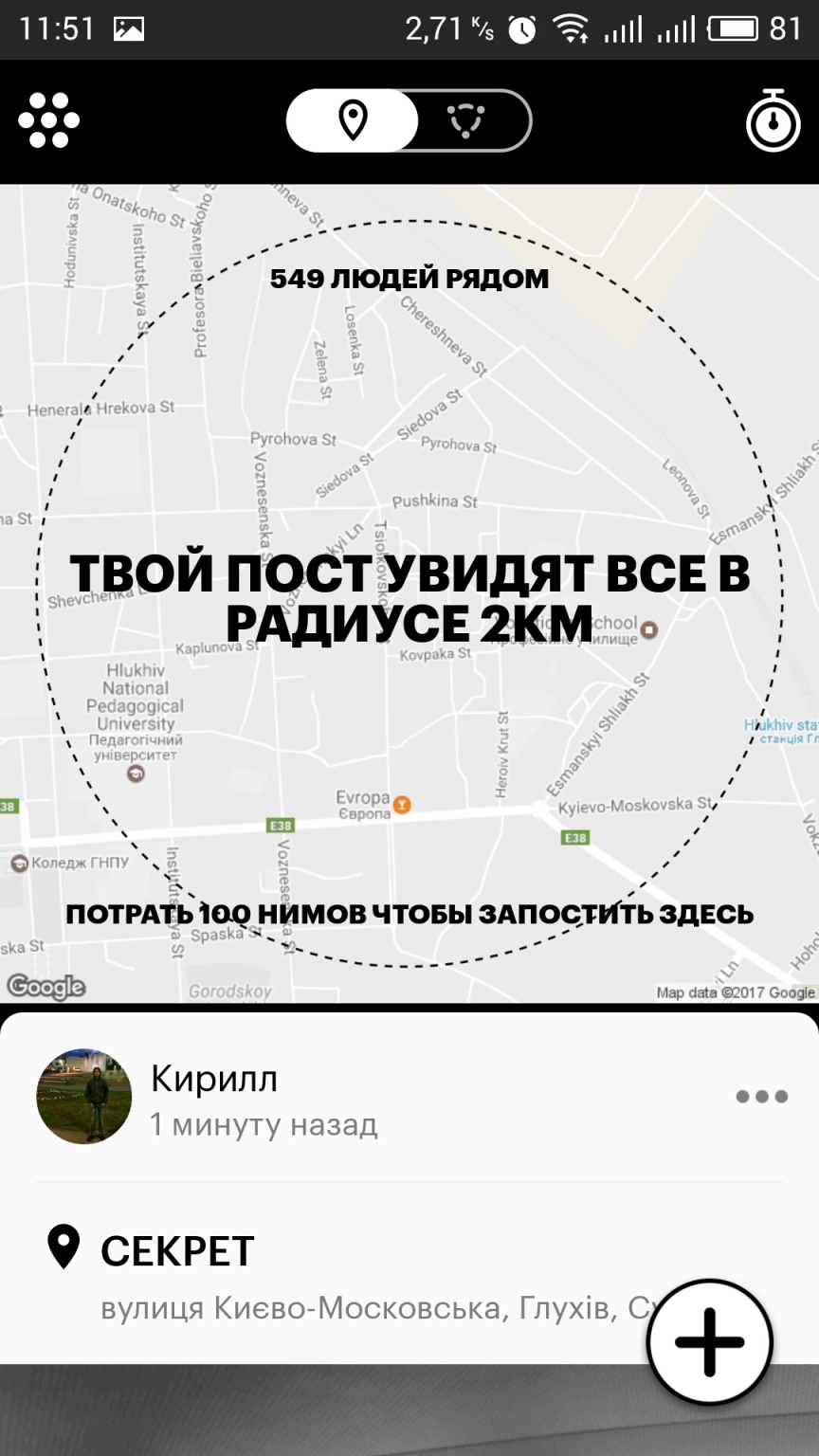Open the dots menu icon

(48, 120)
